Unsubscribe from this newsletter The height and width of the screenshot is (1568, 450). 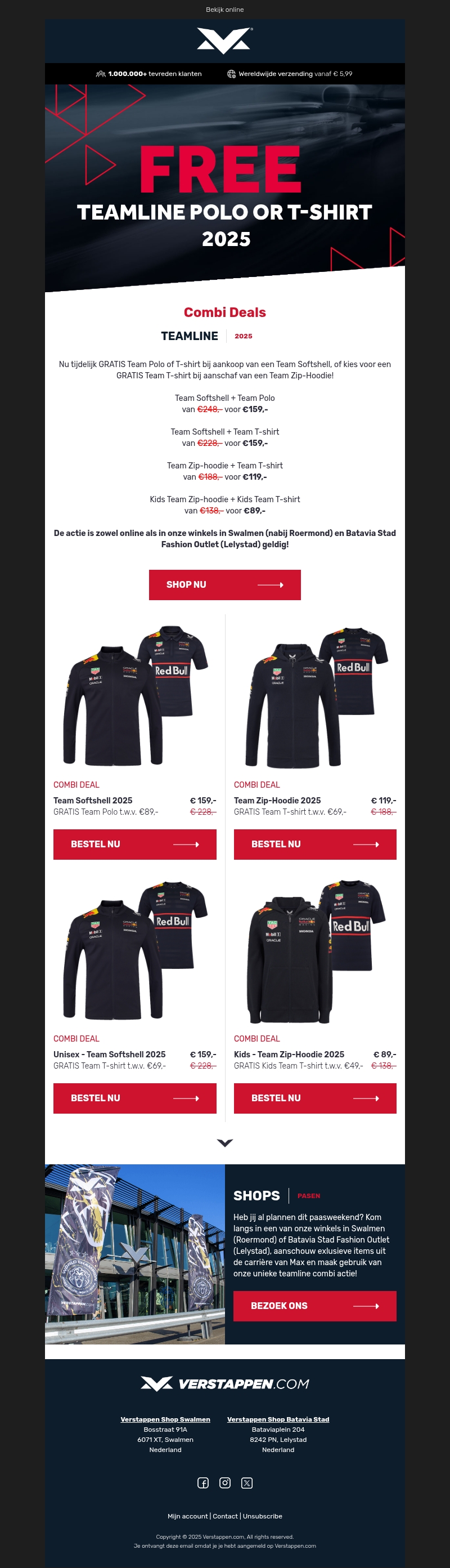(x=262, y=1516)
